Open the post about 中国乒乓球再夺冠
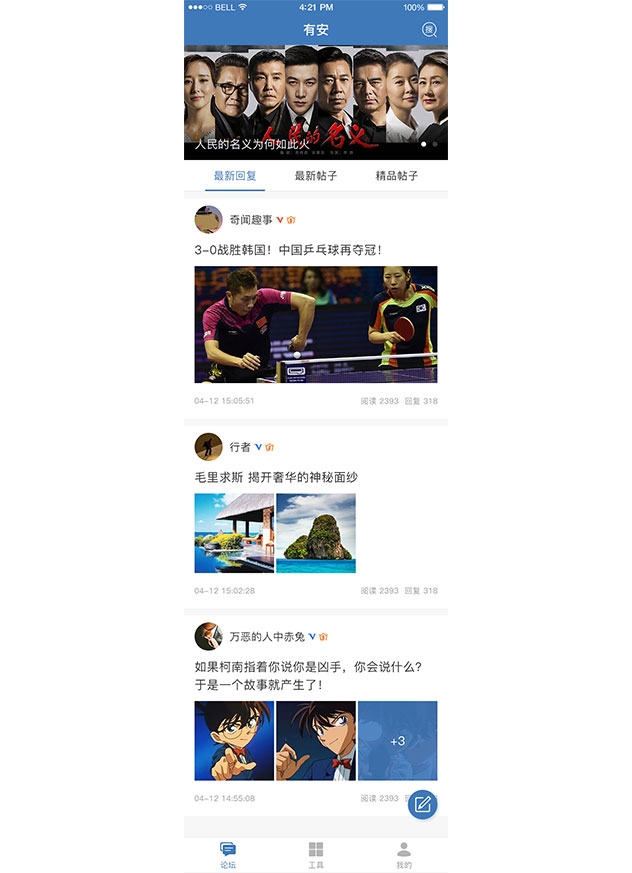 (288, 249)
